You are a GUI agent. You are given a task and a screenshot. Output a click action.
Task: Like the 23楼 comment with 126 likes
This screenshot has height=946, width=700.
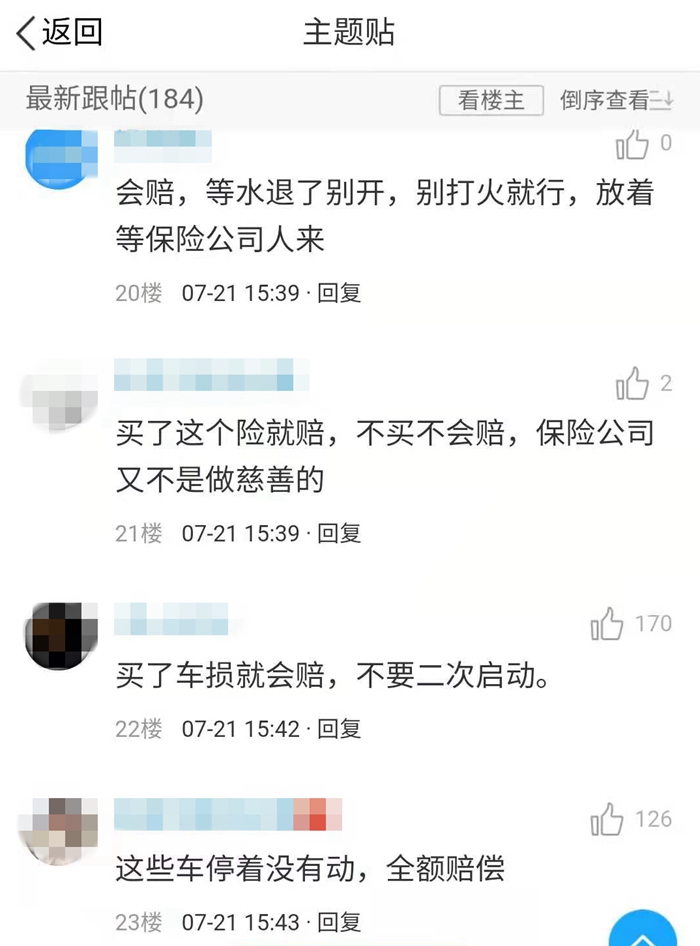(x=608, y=820)
